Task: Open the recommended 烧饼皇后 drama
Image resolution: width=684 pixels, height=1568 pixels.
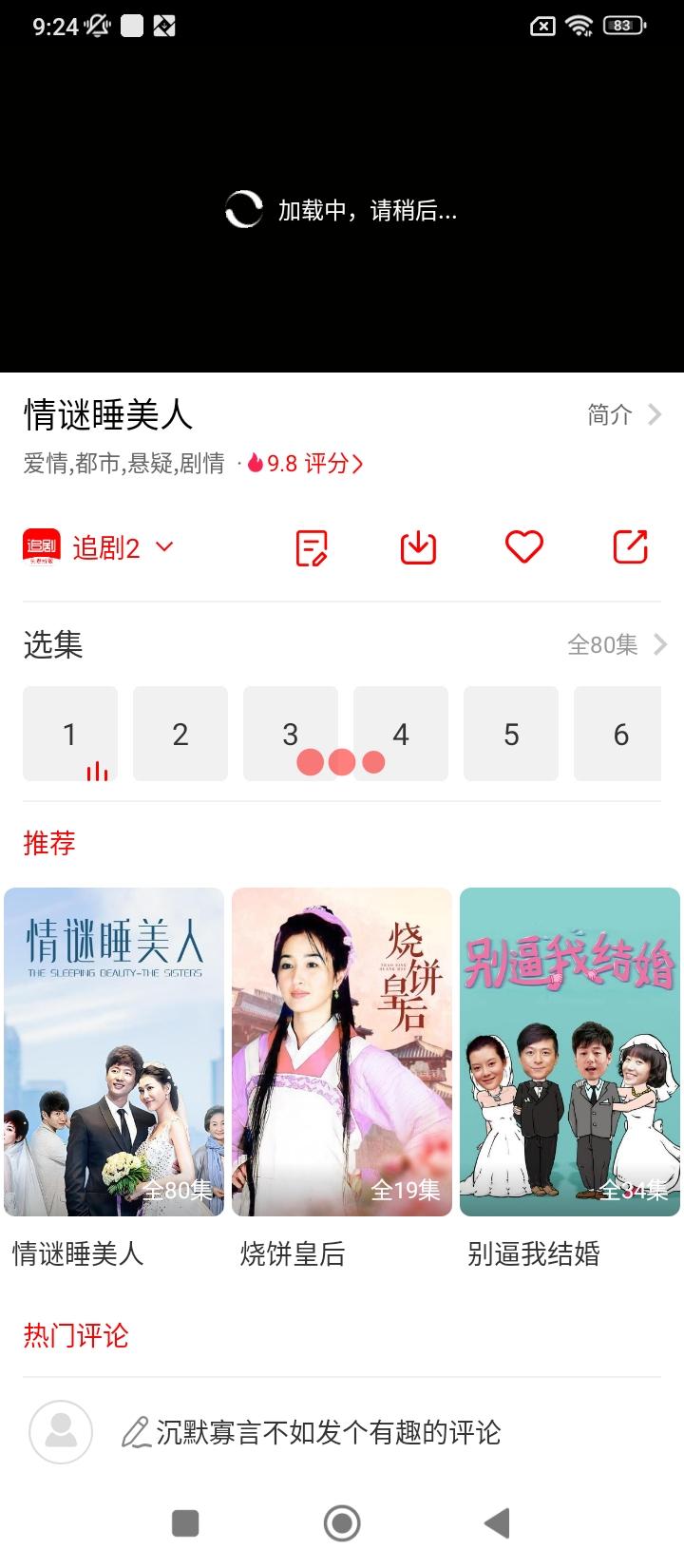Action: click(342, 1052)
